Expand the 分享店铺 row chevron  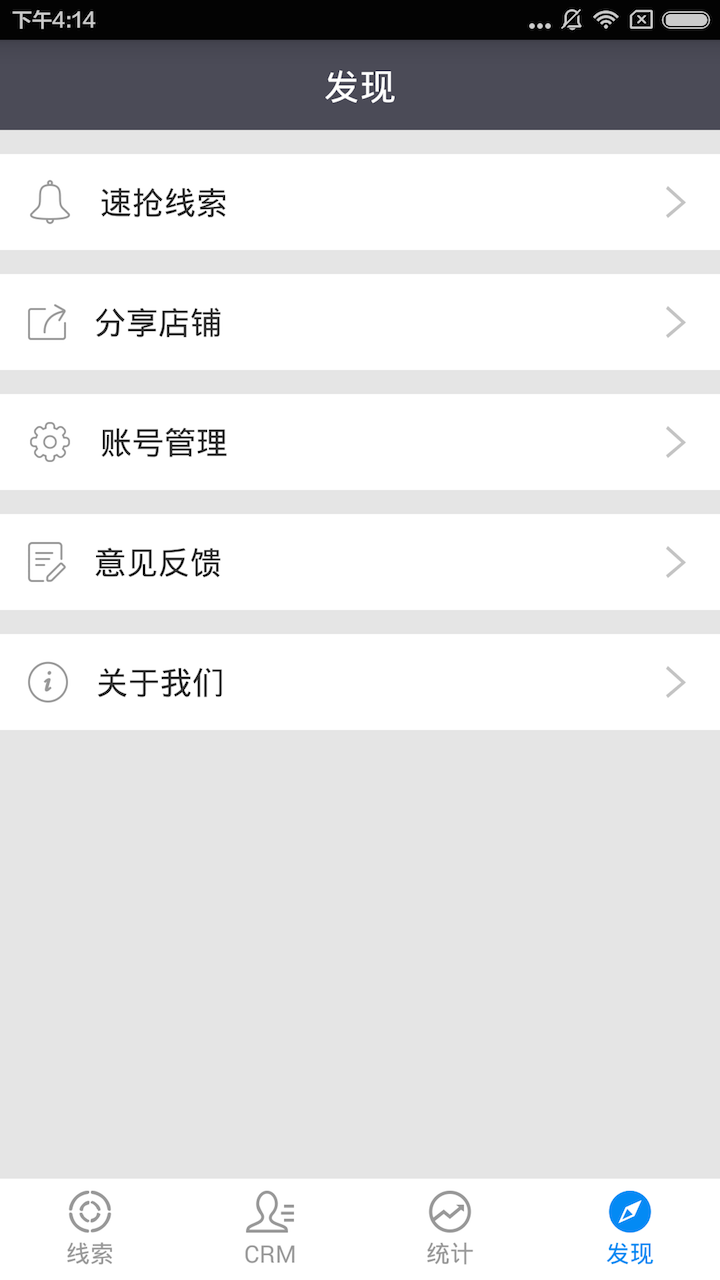click(675, 322)
